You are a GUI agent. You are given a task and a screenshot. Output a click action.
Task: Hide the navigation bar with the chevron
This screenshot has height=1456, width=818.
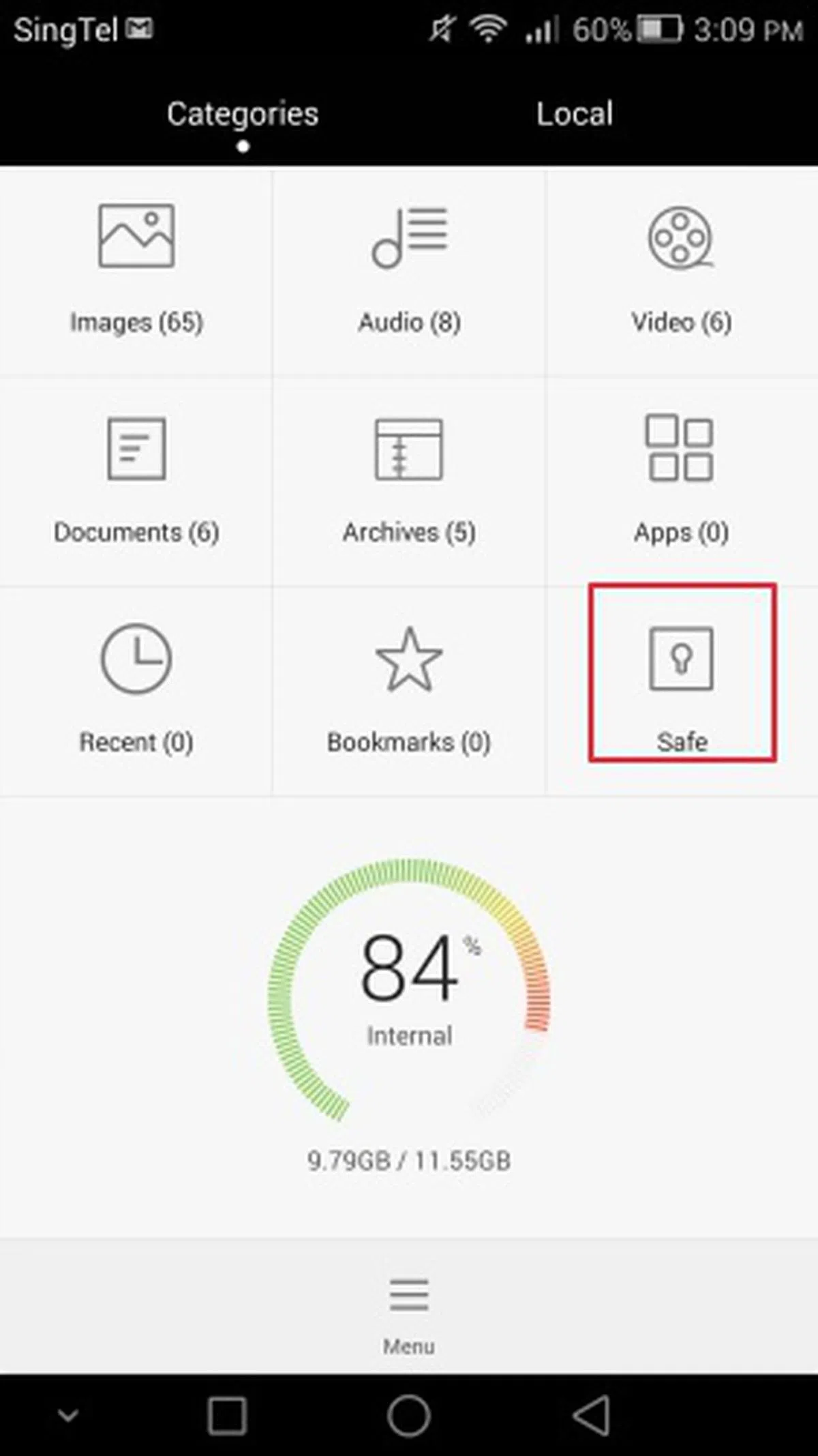(67, 1416)
